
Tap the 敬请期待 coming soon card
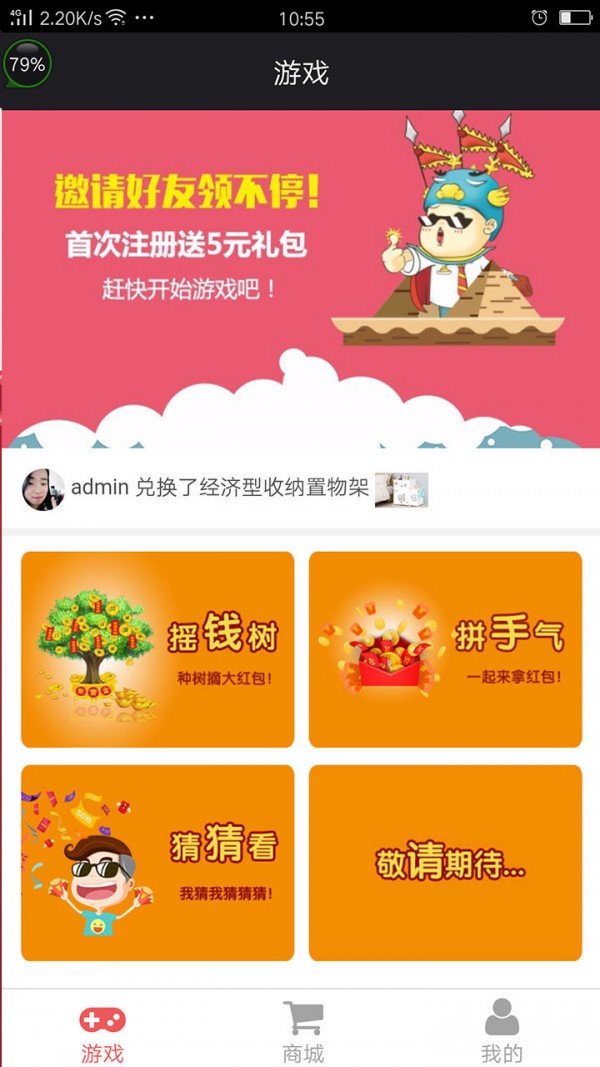pos(445,862)
